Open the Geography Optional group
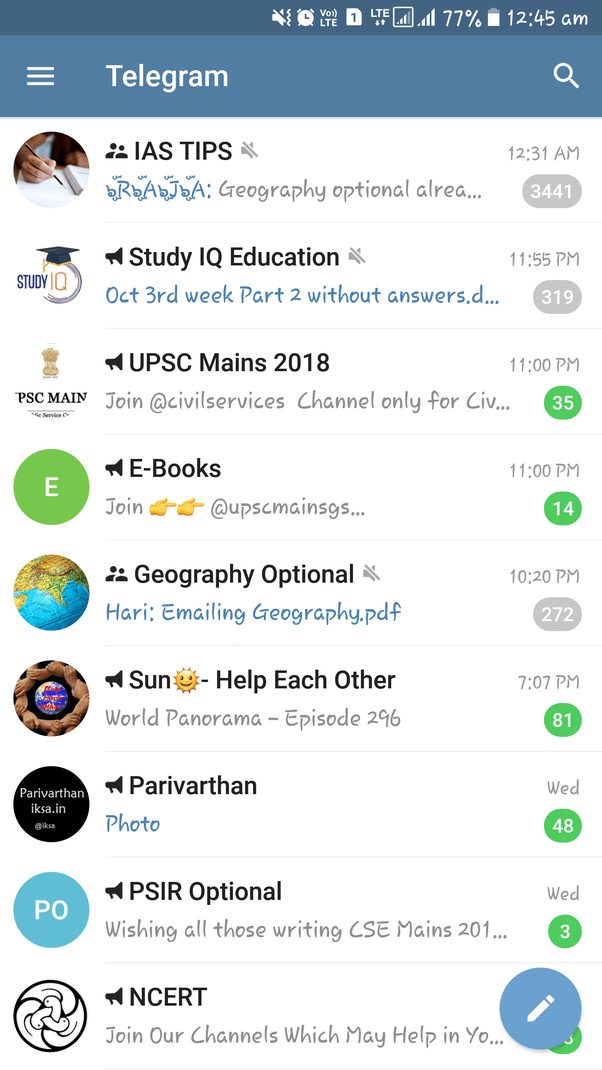Image resolution: width=602 pixels, height=1070 pixels. 300,593
